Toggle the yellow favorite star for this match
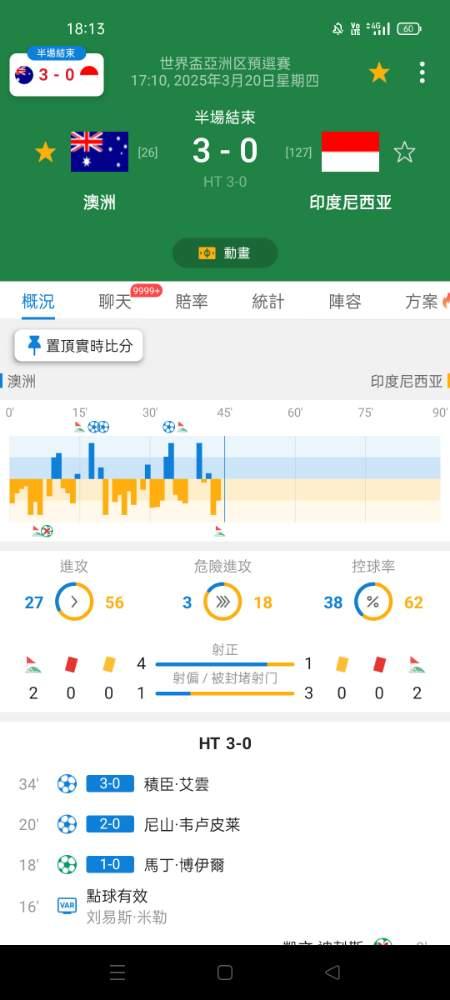Viewport: 450px width, 1000px height. pyautogui.click(x=379, y=73)
